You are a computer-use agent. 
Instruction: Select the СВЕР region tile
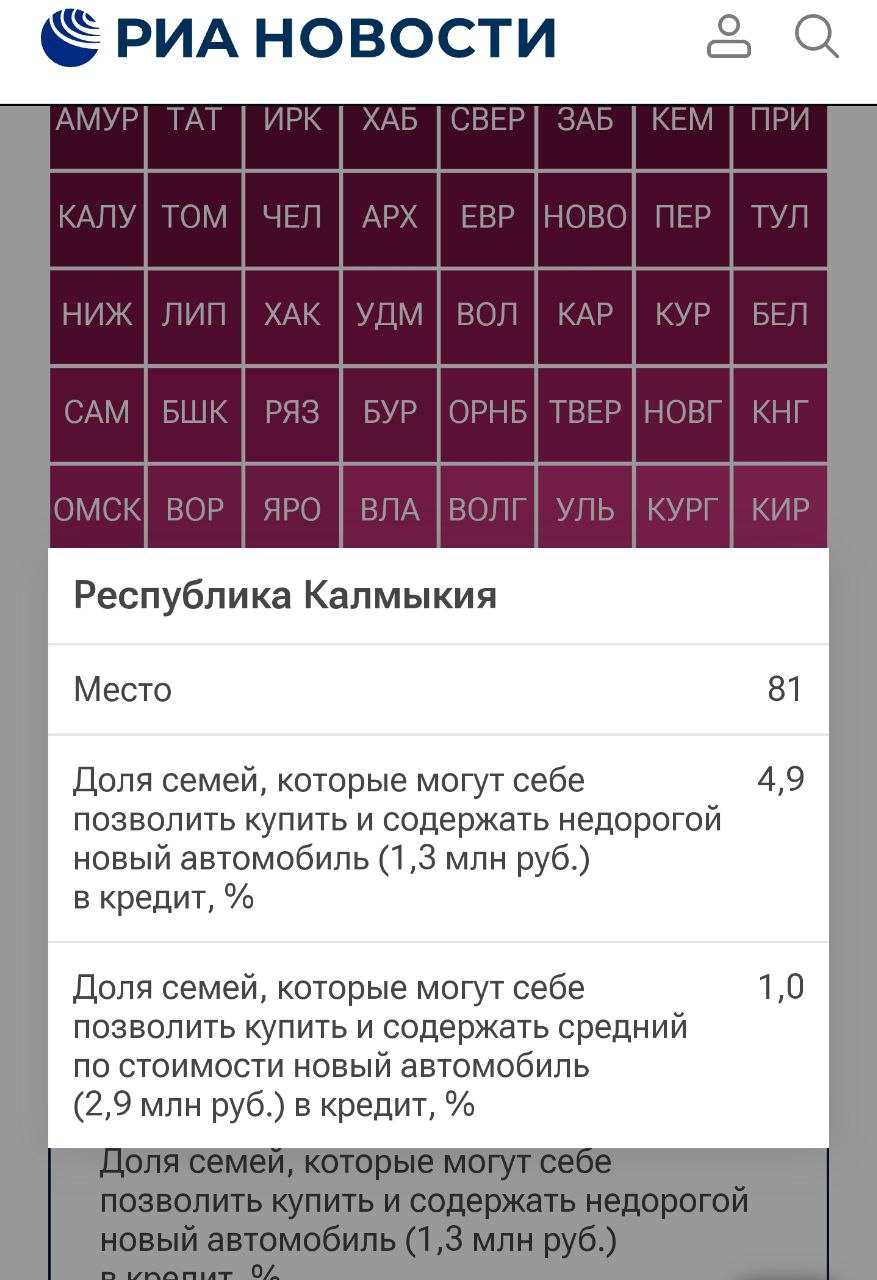tap(487, 121)
